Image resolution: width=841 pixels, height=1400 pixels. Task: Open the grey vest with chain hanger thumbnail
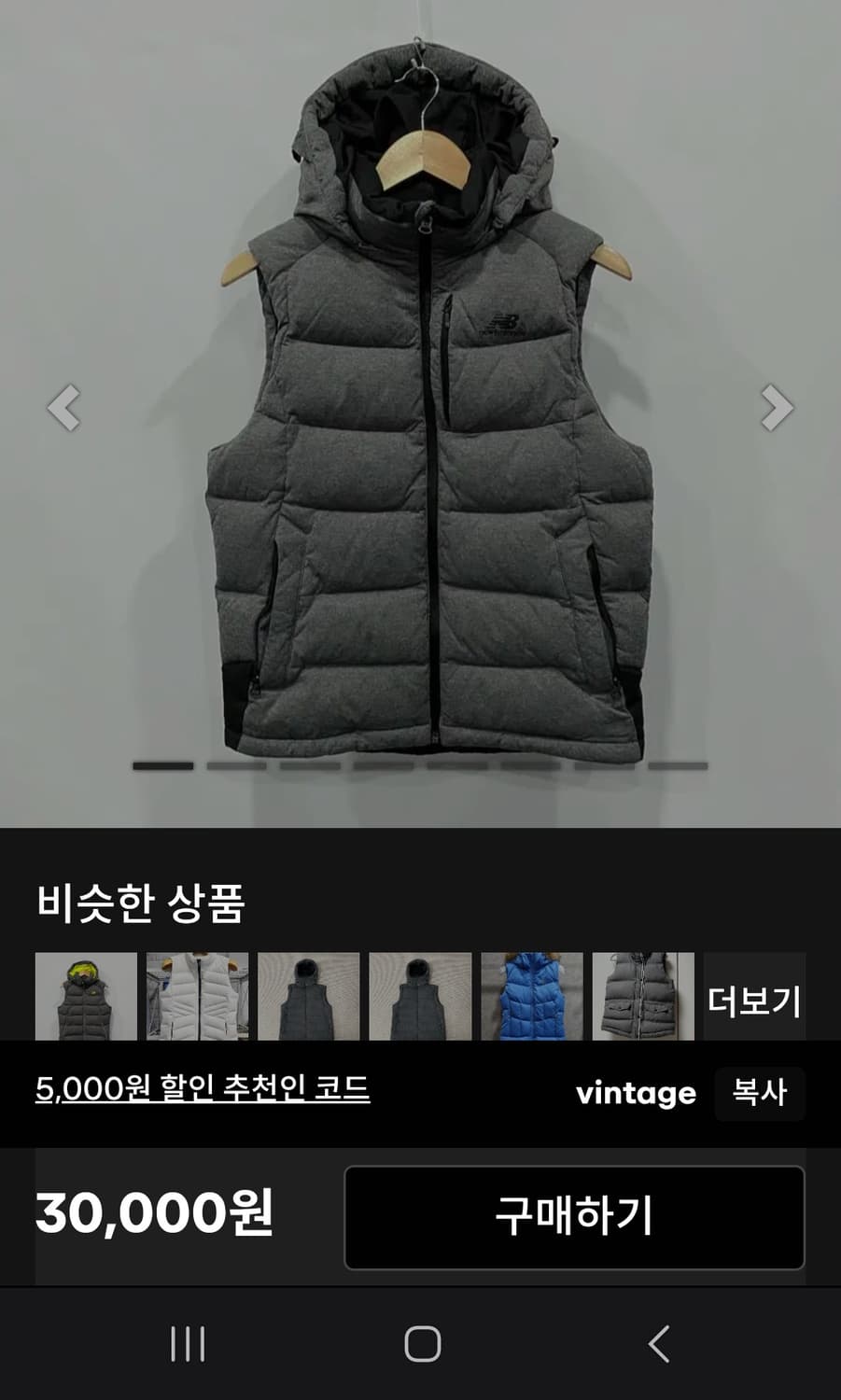(x=643, y=997)
